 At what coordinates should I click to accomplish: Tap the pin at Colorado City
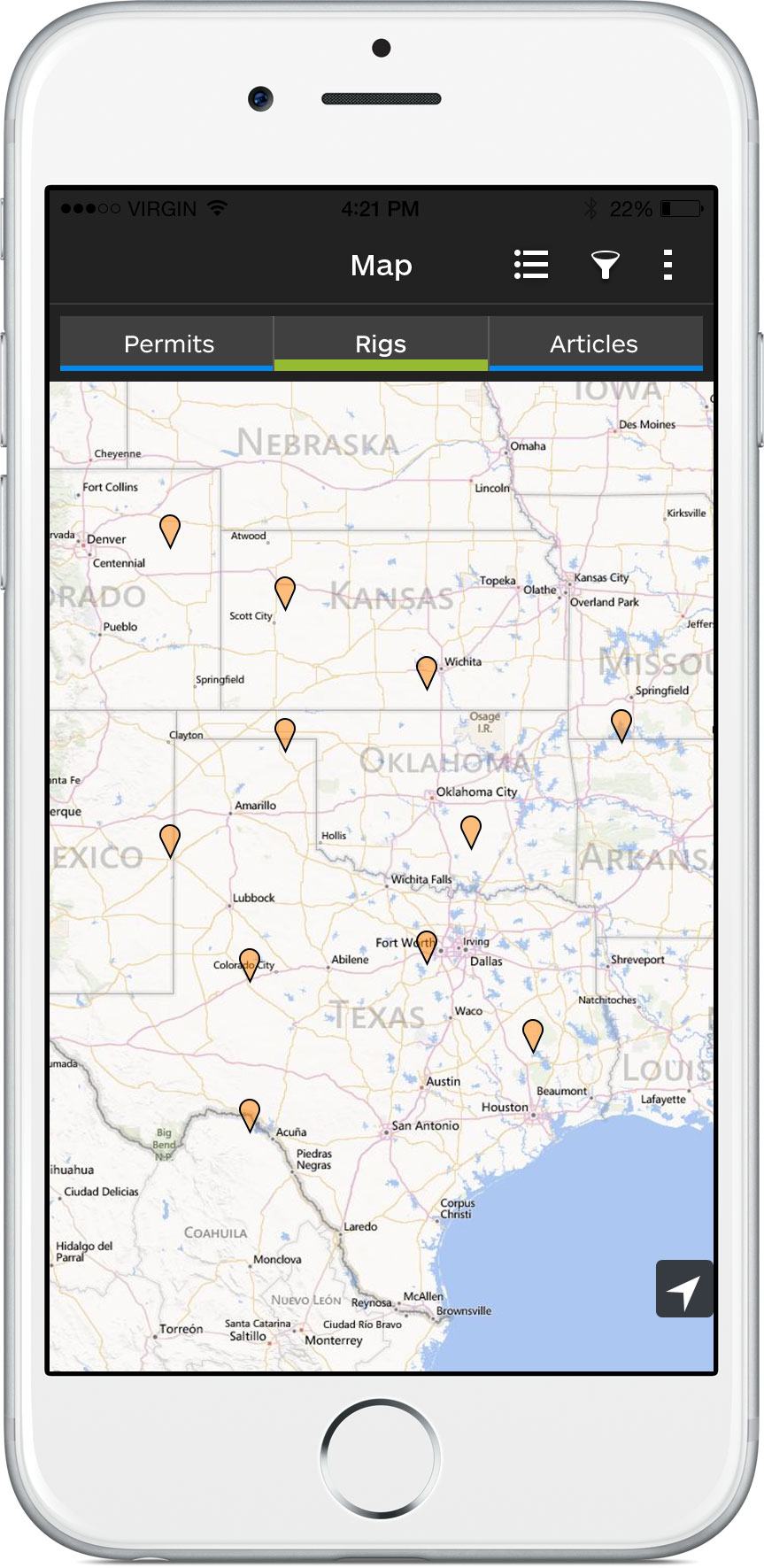[x=250, y=965]
